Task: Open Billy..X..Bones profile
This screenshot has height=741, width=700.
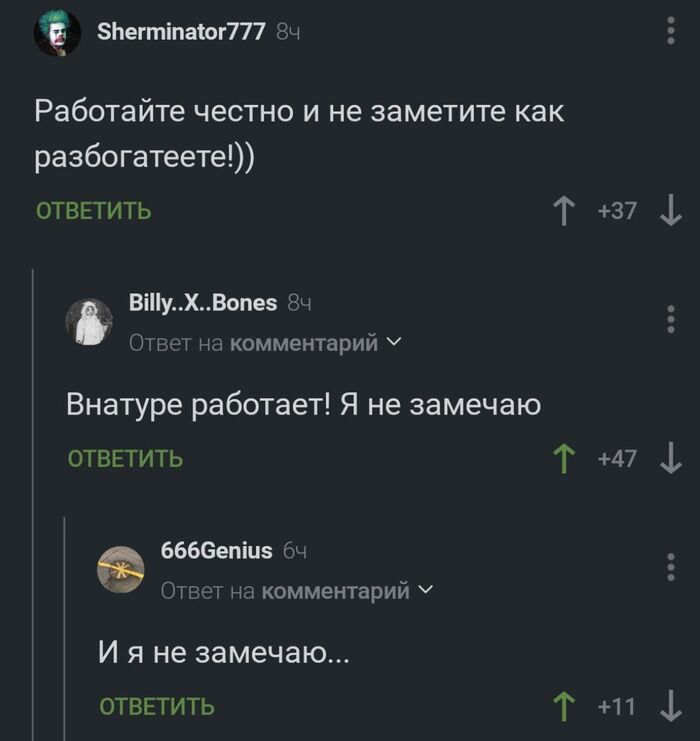Action: coord(203,303)
